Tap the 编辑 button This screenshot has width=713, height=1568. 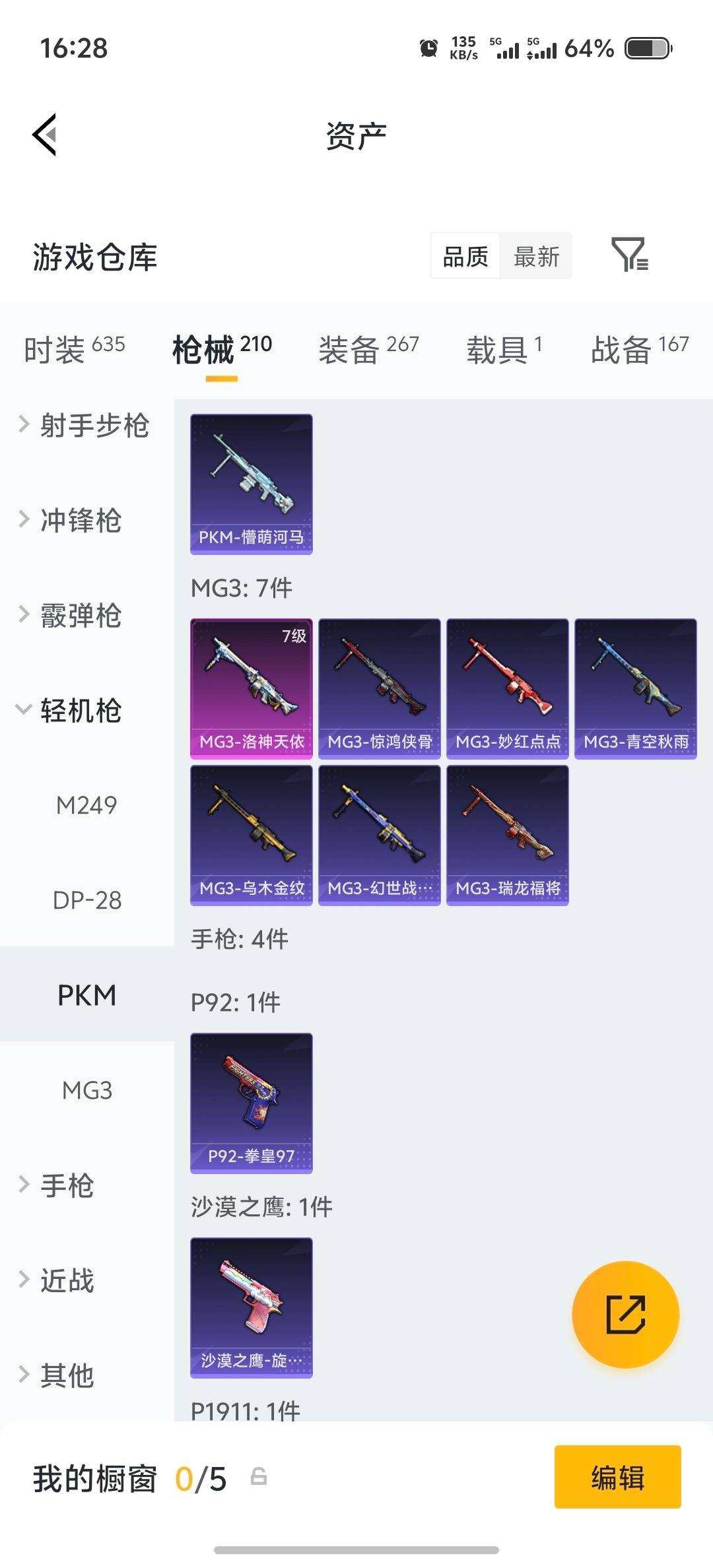pos(617,1477)
